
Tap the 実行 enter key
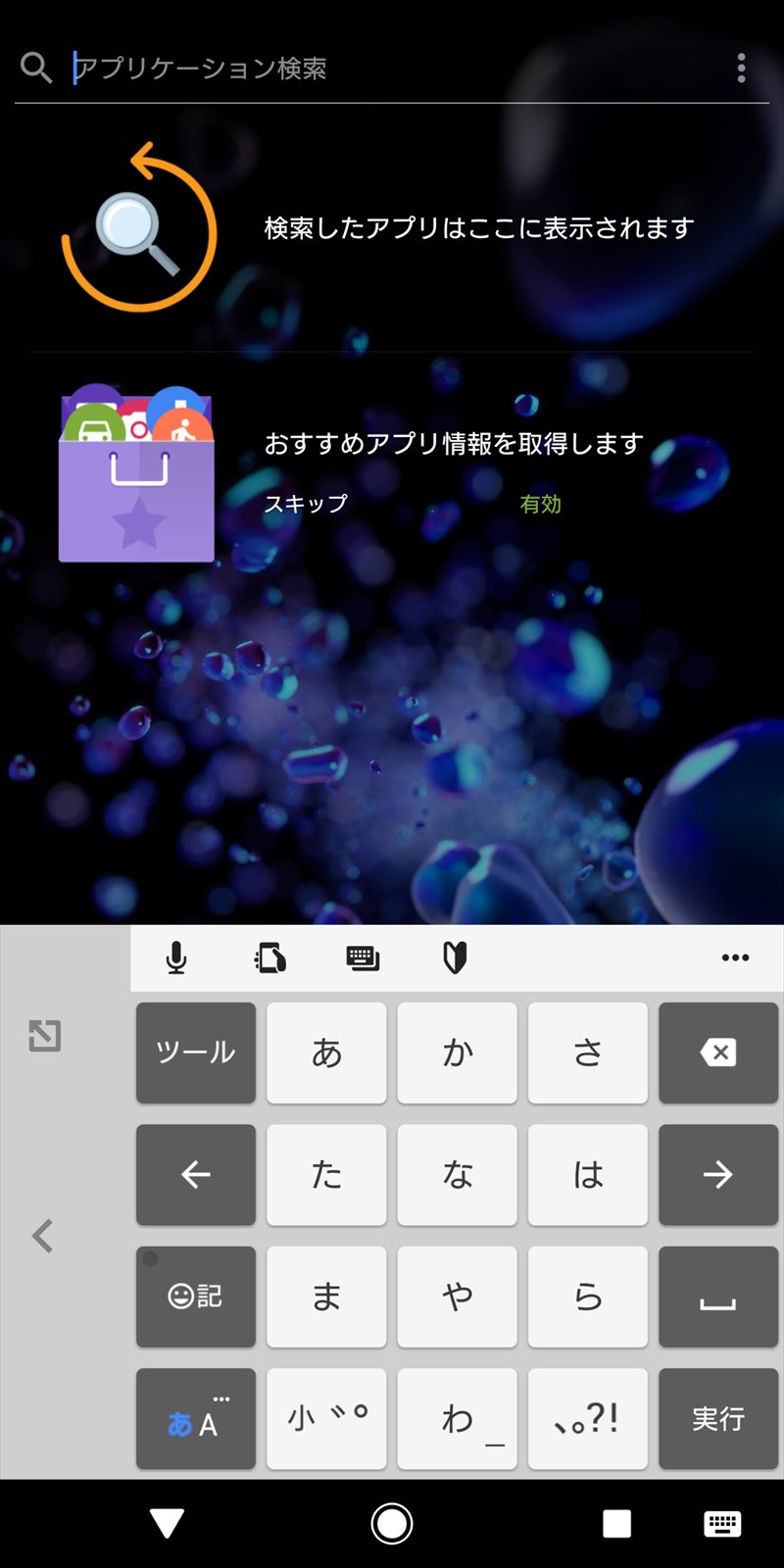pos(718,1419)
